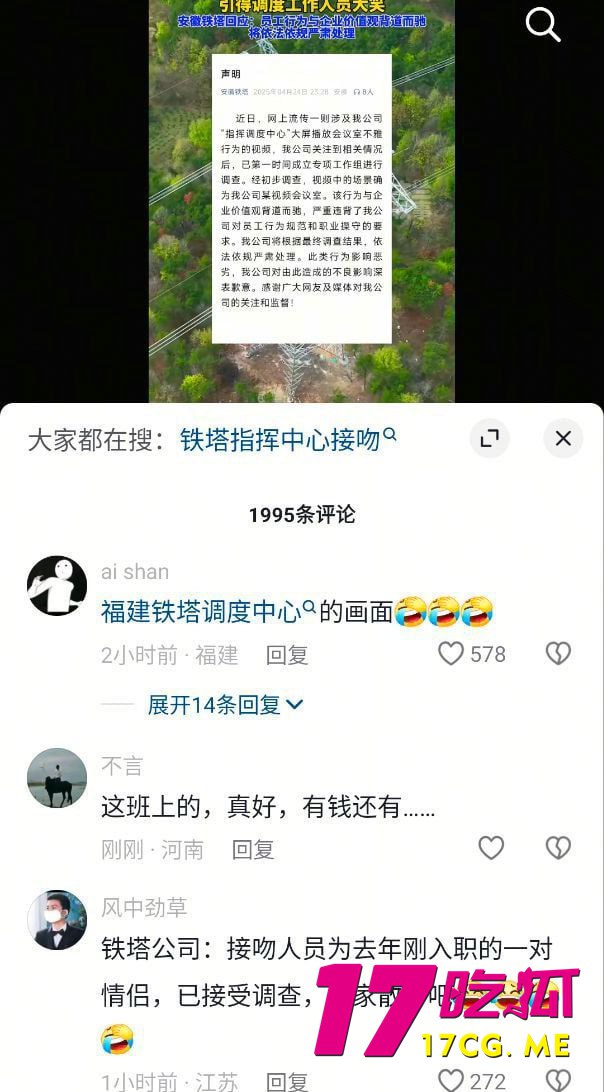
Task: Expand the 14 replies under ai shan
Action: point(225,705)
